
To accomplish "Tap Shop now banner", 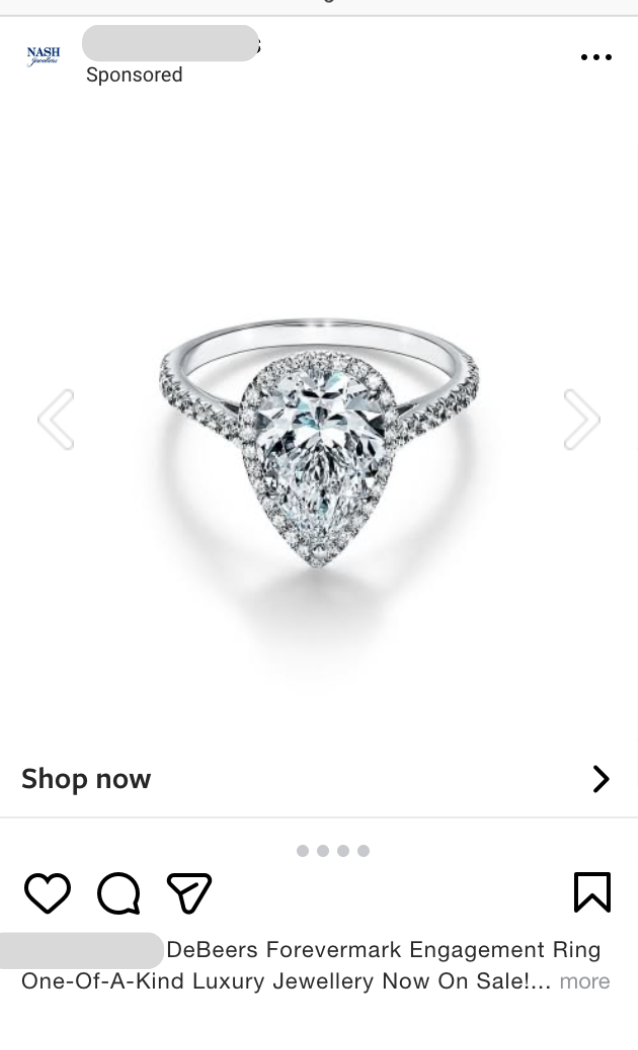I will tap(319, 779).
